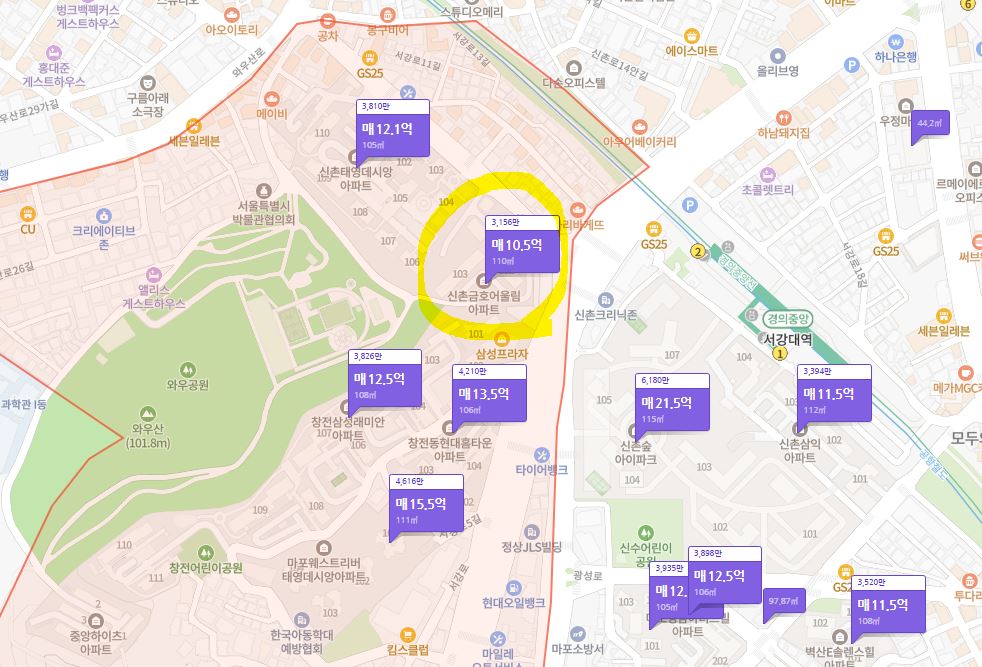
Task: Open the small 97.87㎡ listing marker
Action: [783, 604]
